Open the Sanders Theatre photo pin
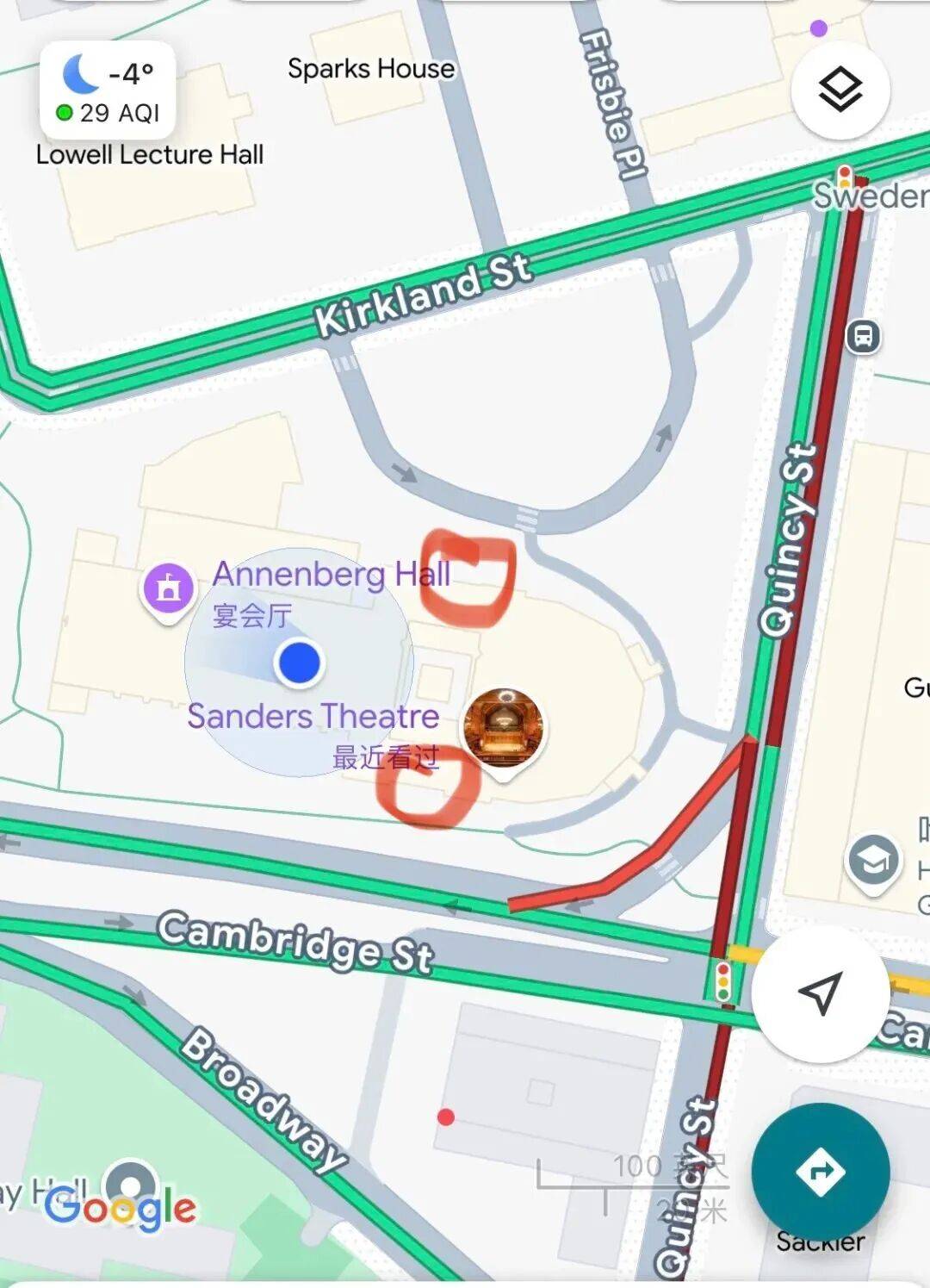This screenshot has height=1288, width=930. coord(504,728)
